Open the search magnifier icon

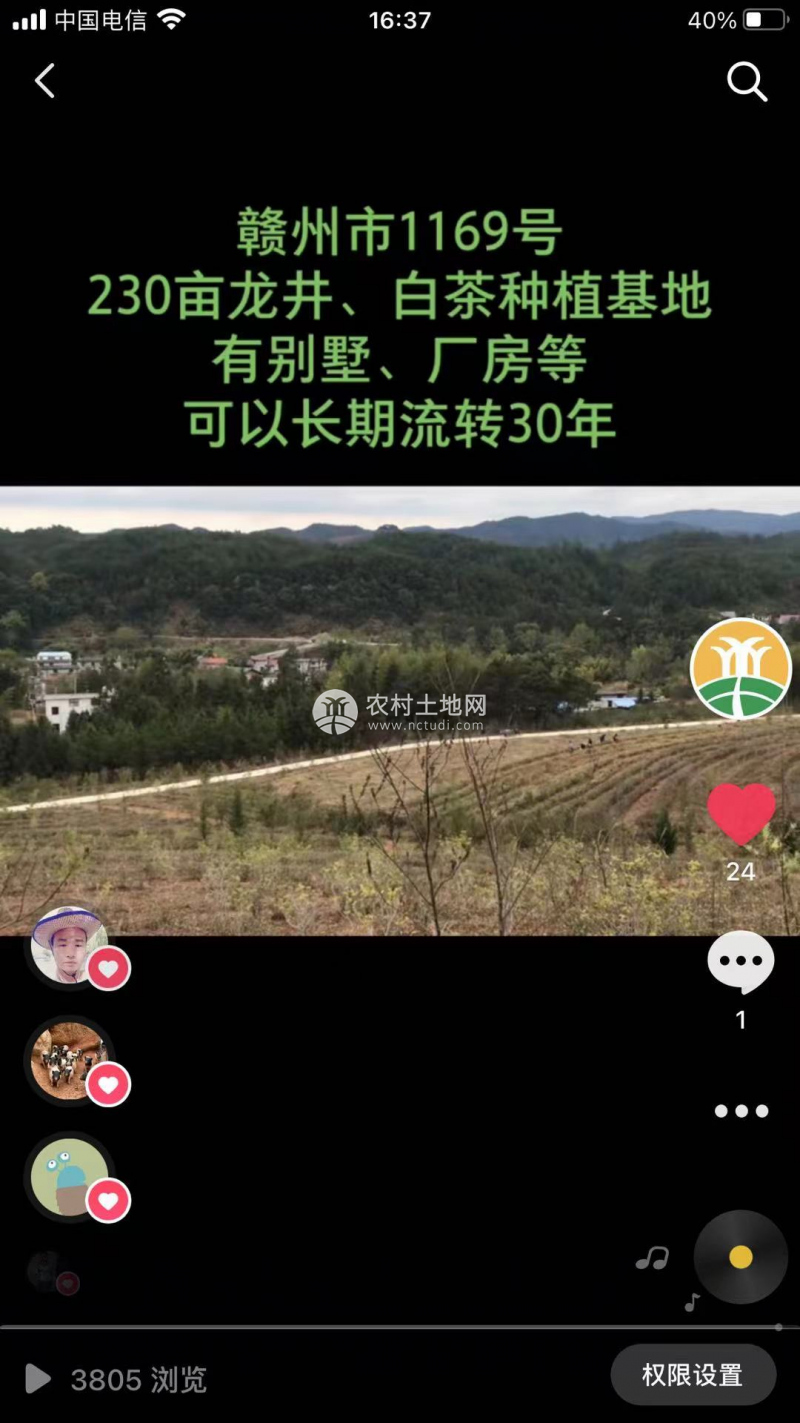pos(746,81)
